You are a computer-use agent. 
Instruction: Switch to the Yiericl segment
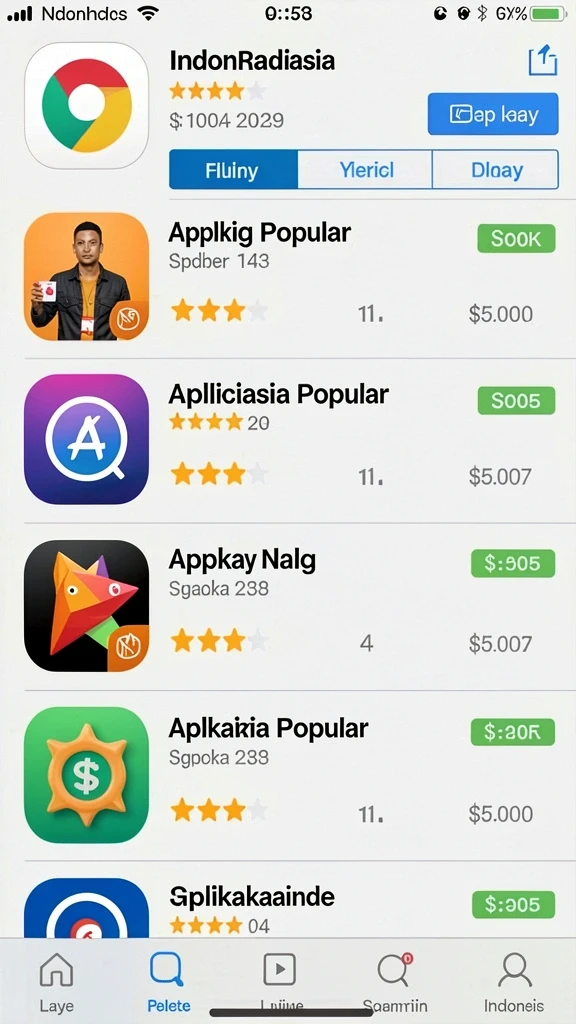pyautogui.click(x=365, y=170)
